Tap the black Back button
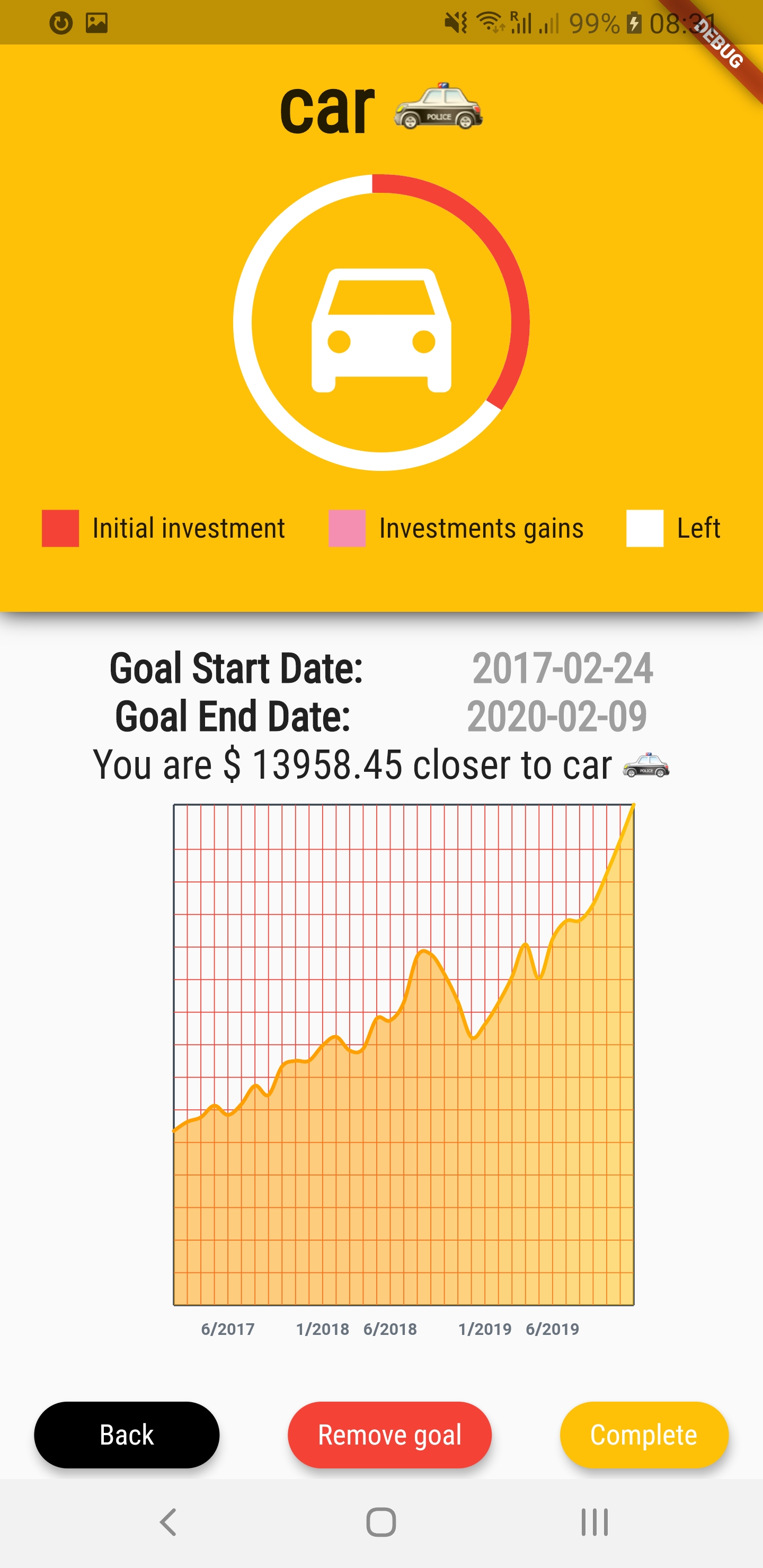This screenshot has width=763, height=1568. coord(127,1435)
